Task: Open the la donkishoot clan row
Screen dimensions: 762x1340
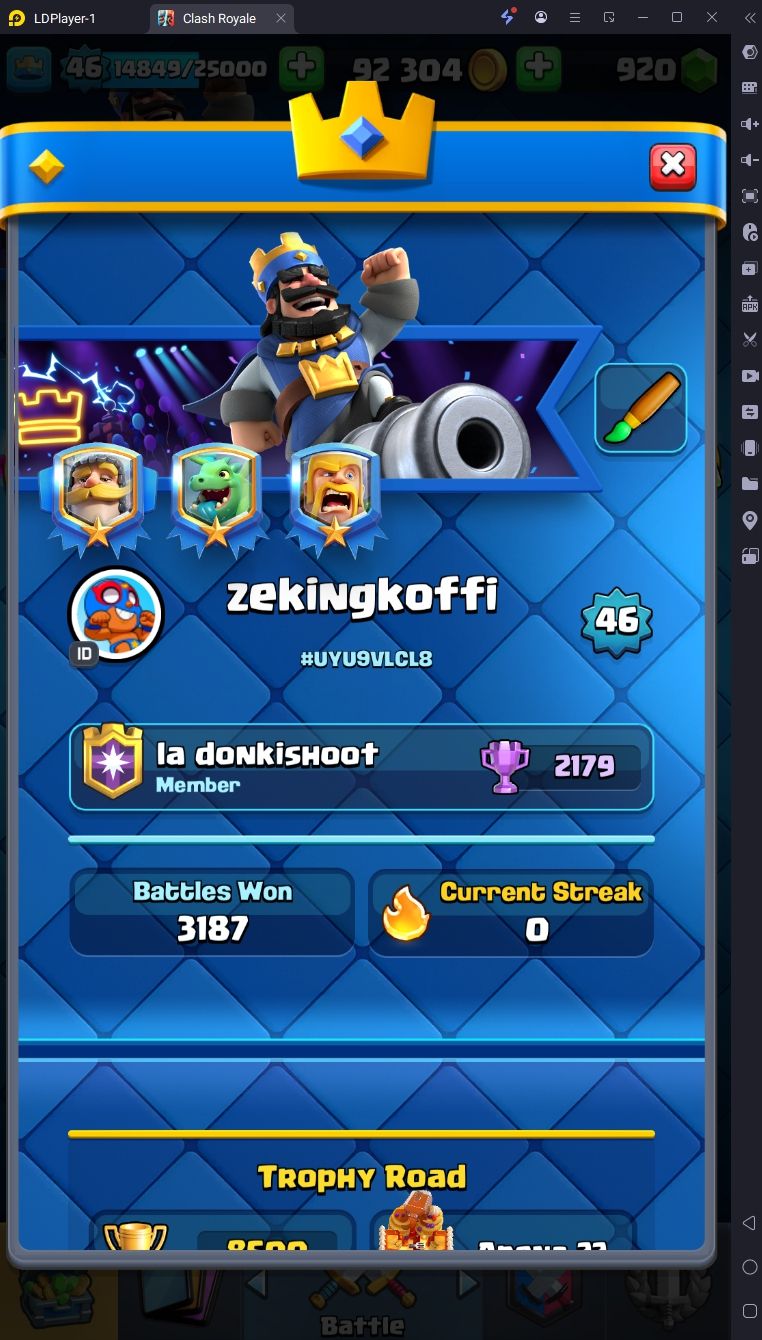Action: click(360, 767)
